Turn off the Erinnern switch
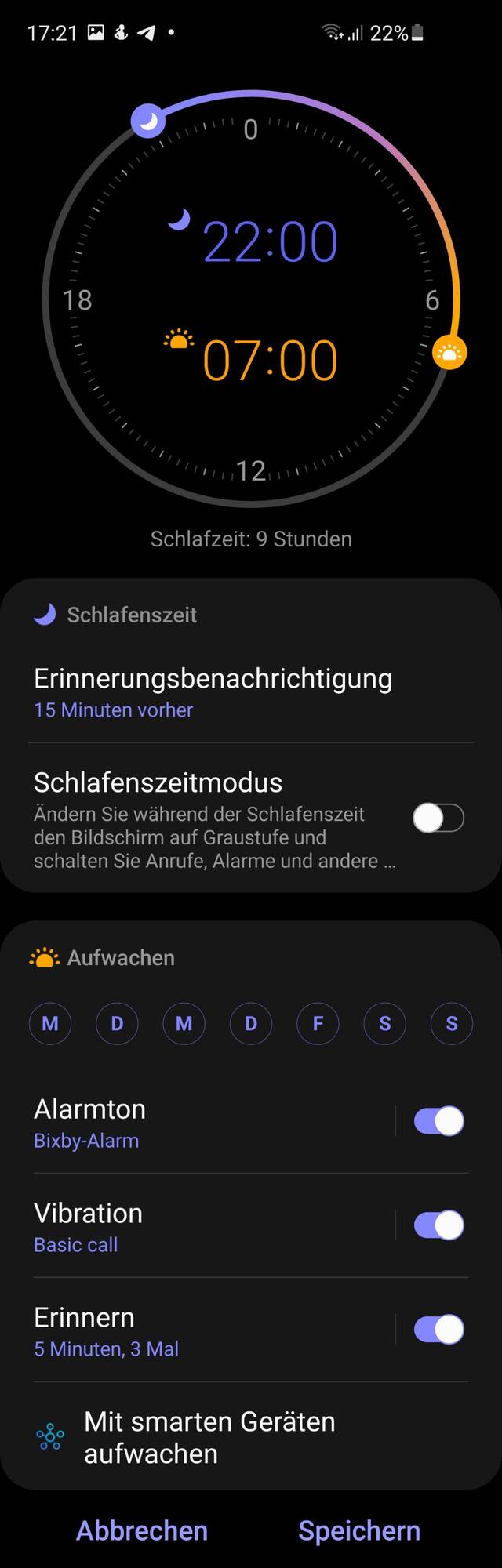The image size is (502, 1568). 438,1329
